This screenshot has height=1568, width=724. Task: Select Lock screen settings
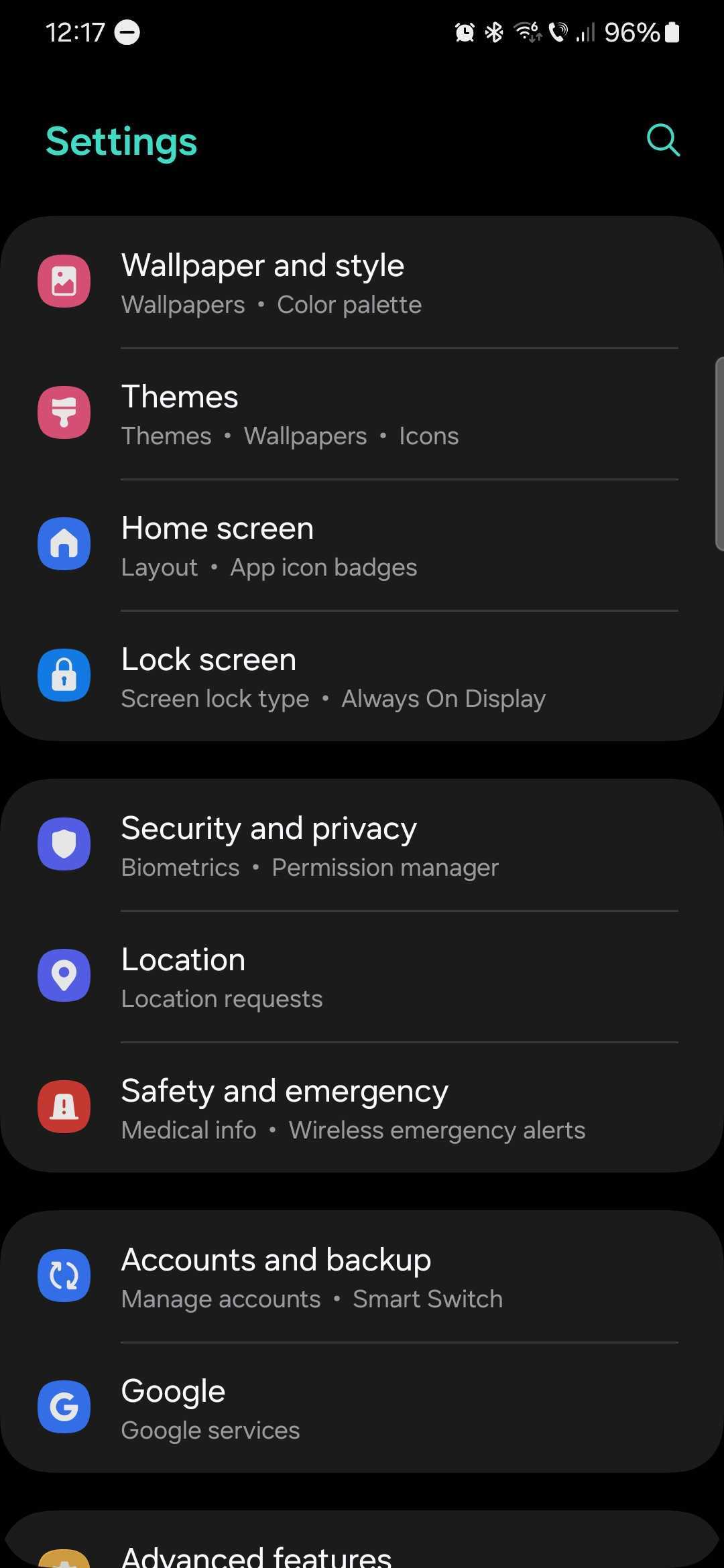coord(362,676)
